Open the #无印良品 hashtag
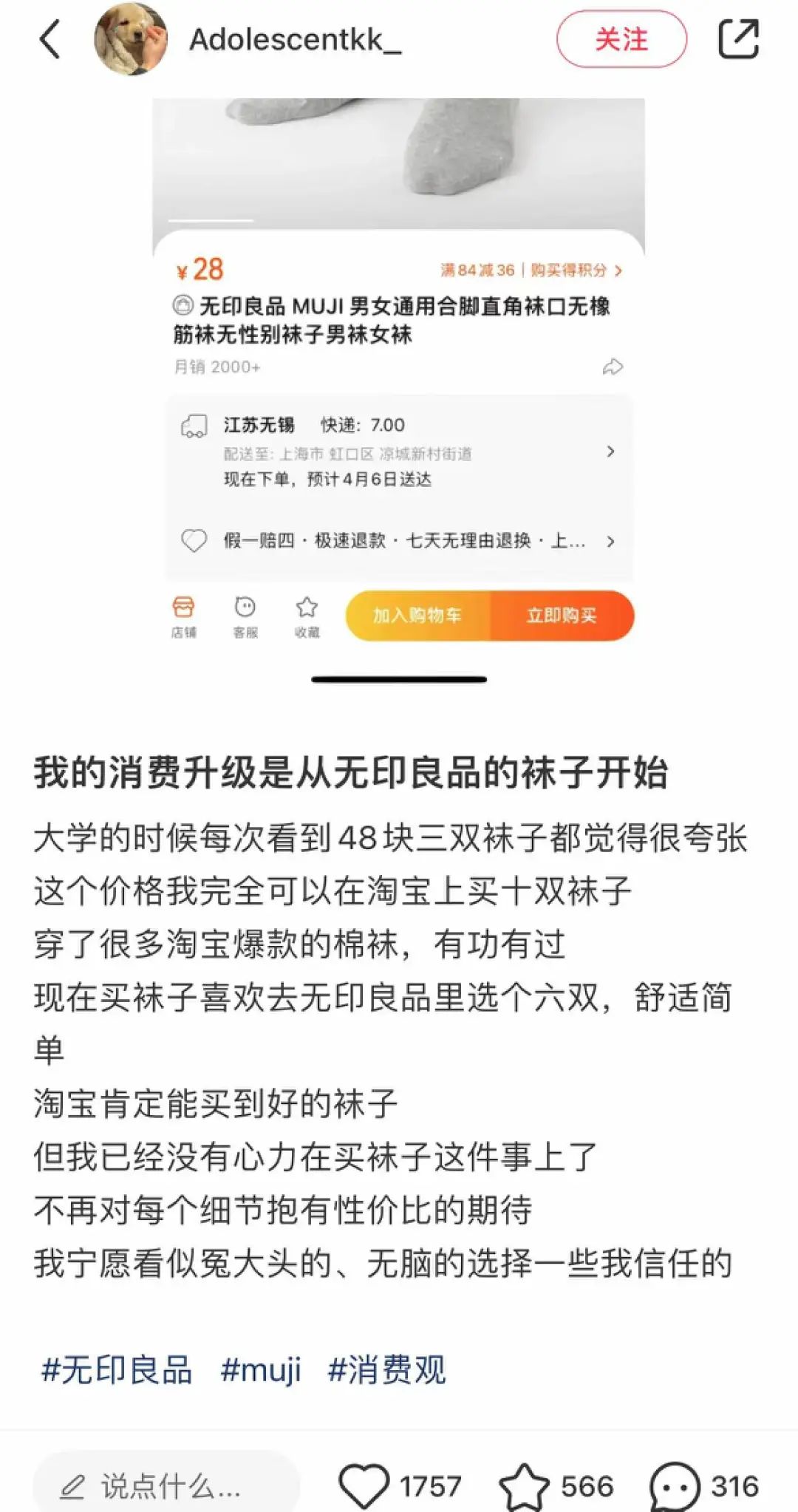 coord(117,1370)
